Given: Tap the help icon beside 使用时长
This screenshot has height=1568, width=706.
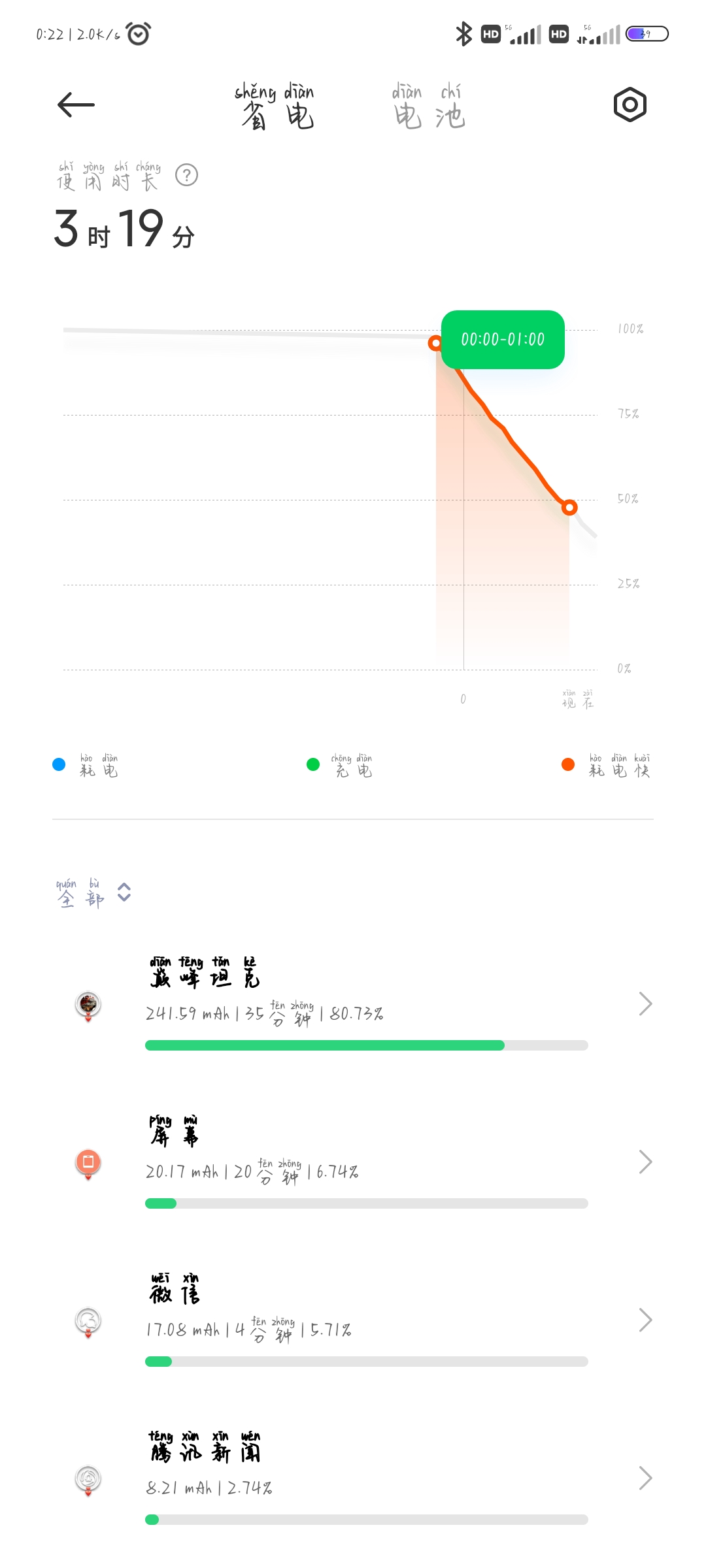Looking at the screenshot, I should tap(187, 175).
